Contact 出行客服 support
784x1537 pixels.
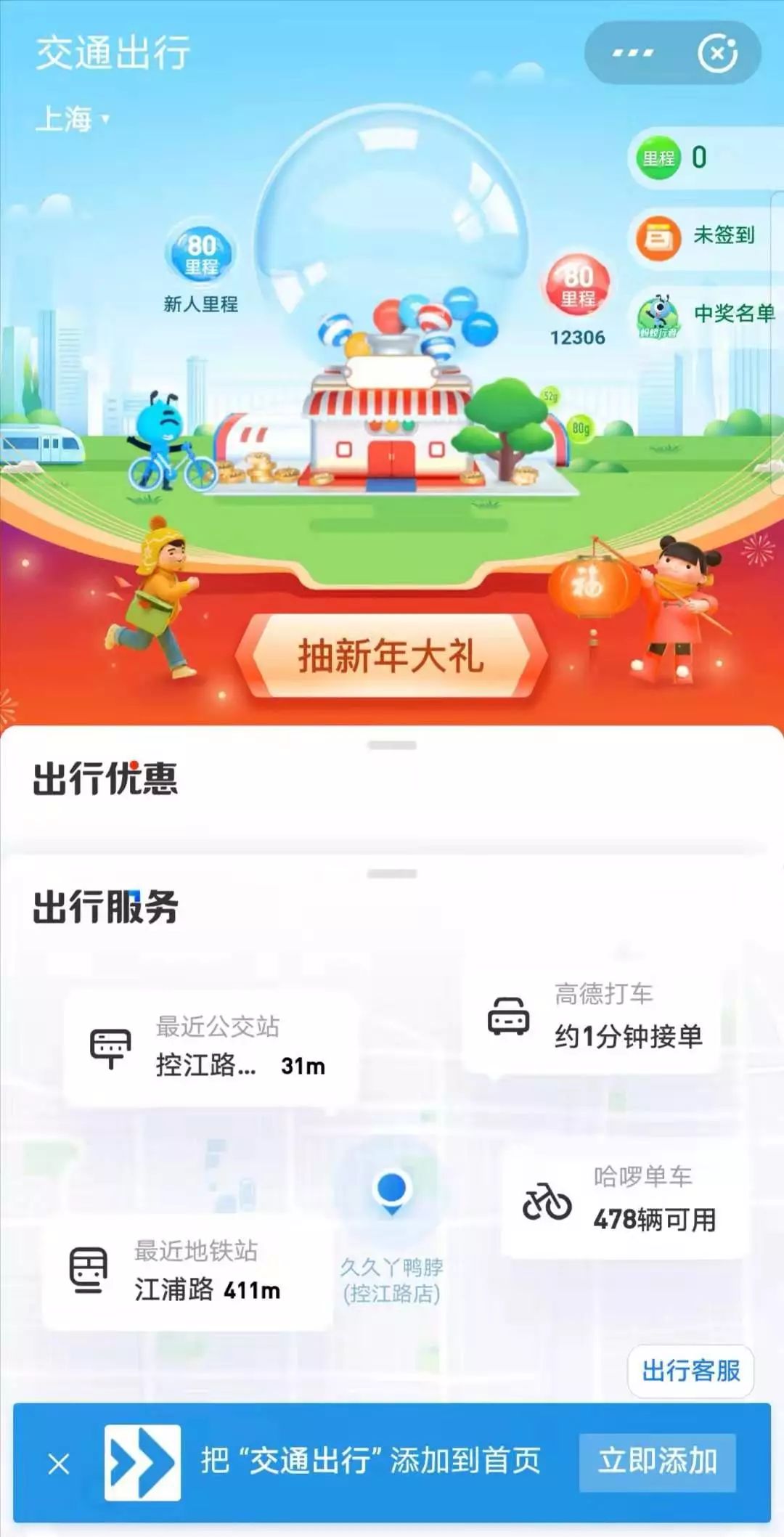pos(690,1371)
